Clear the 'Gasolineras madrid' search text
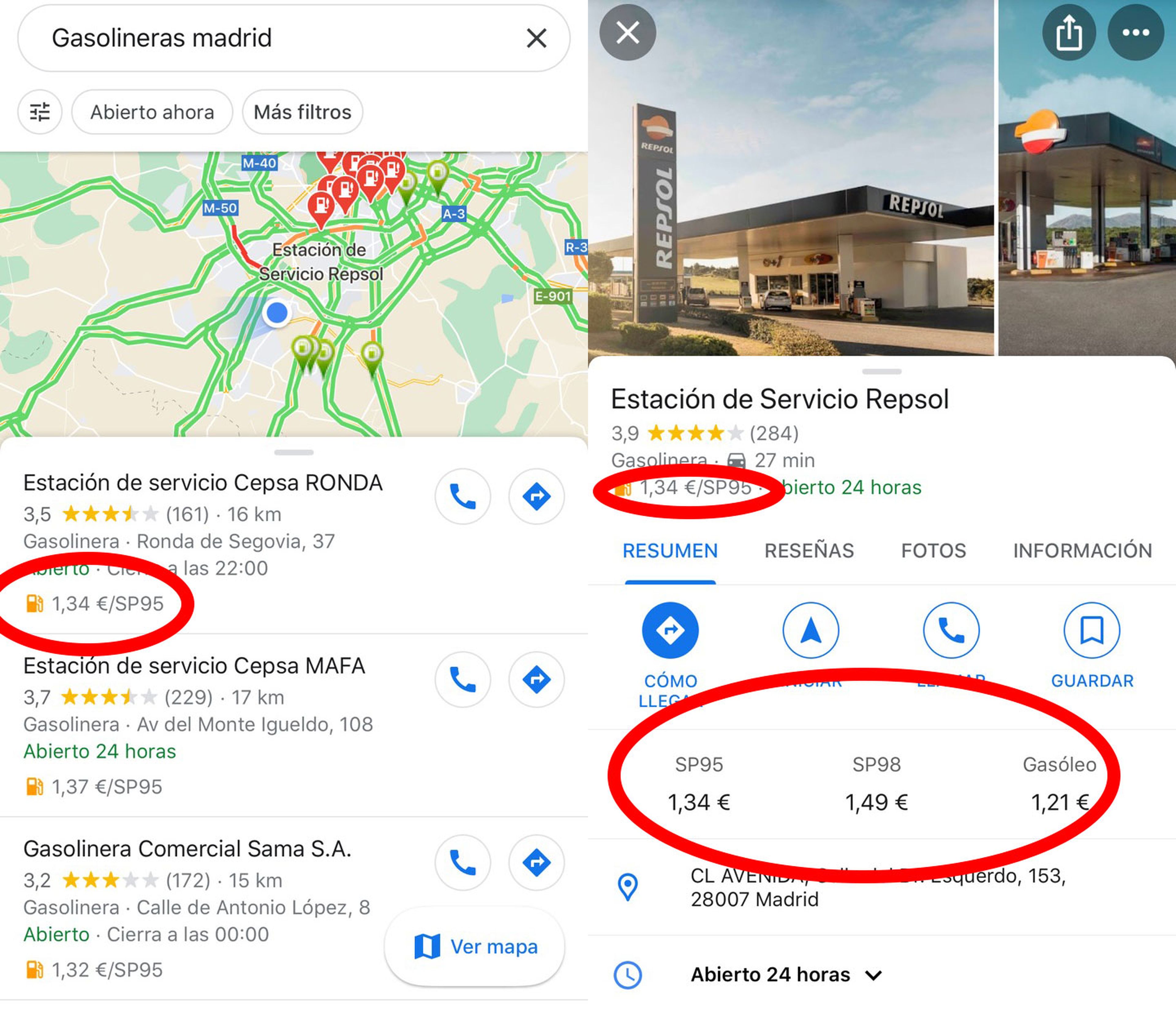Viewport: 1176px width, 1009px height. (536, 39)
